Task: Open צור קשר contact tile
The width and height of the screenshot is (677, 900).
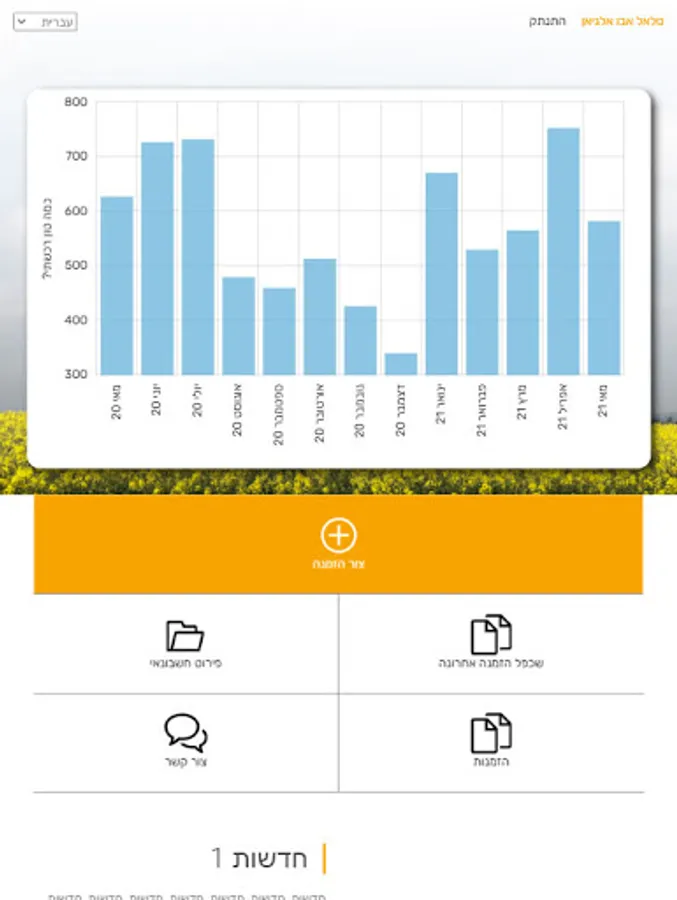Action: (186, 743)
